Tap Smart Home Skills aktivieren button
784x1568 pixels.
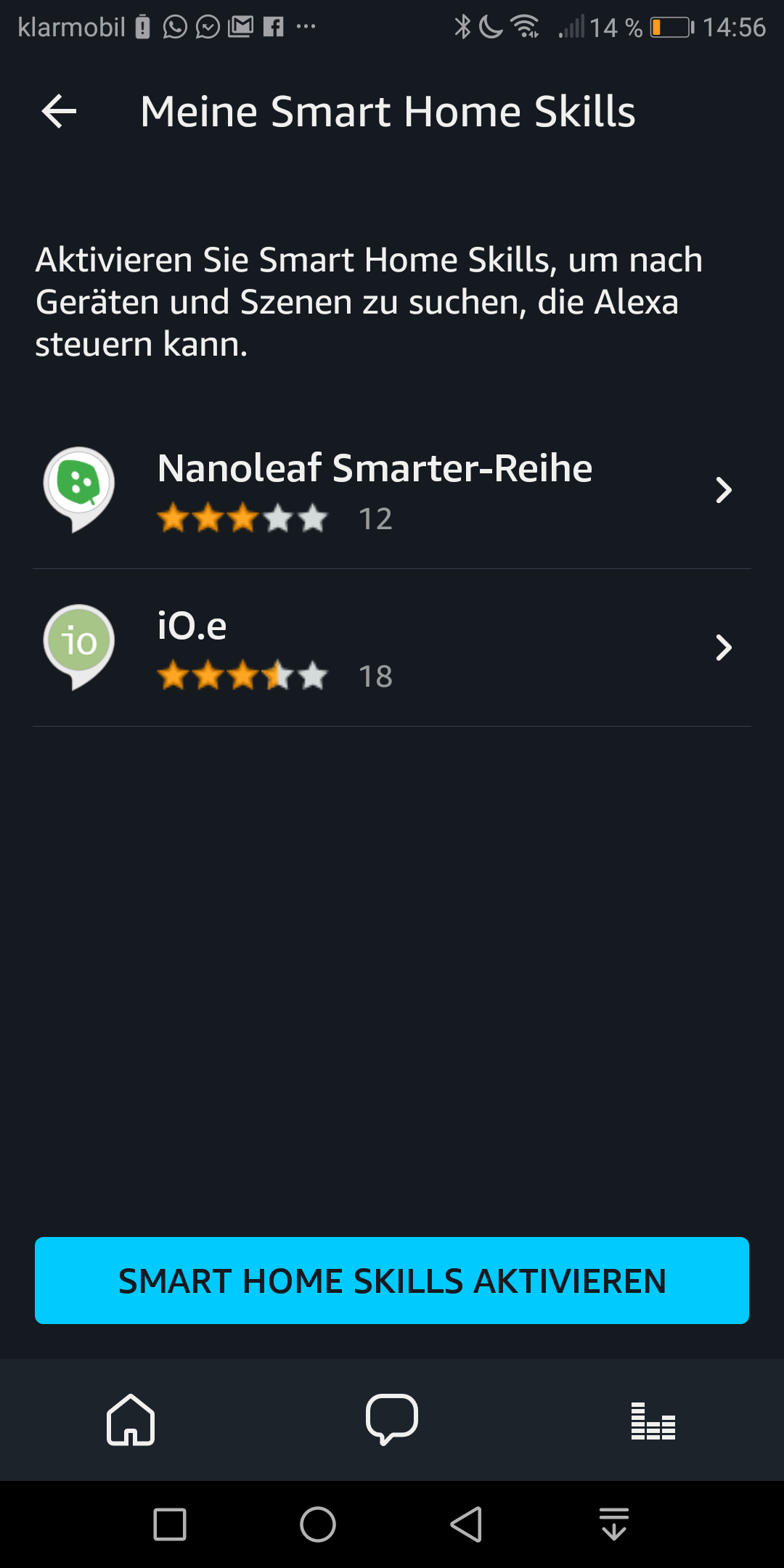392,1281
